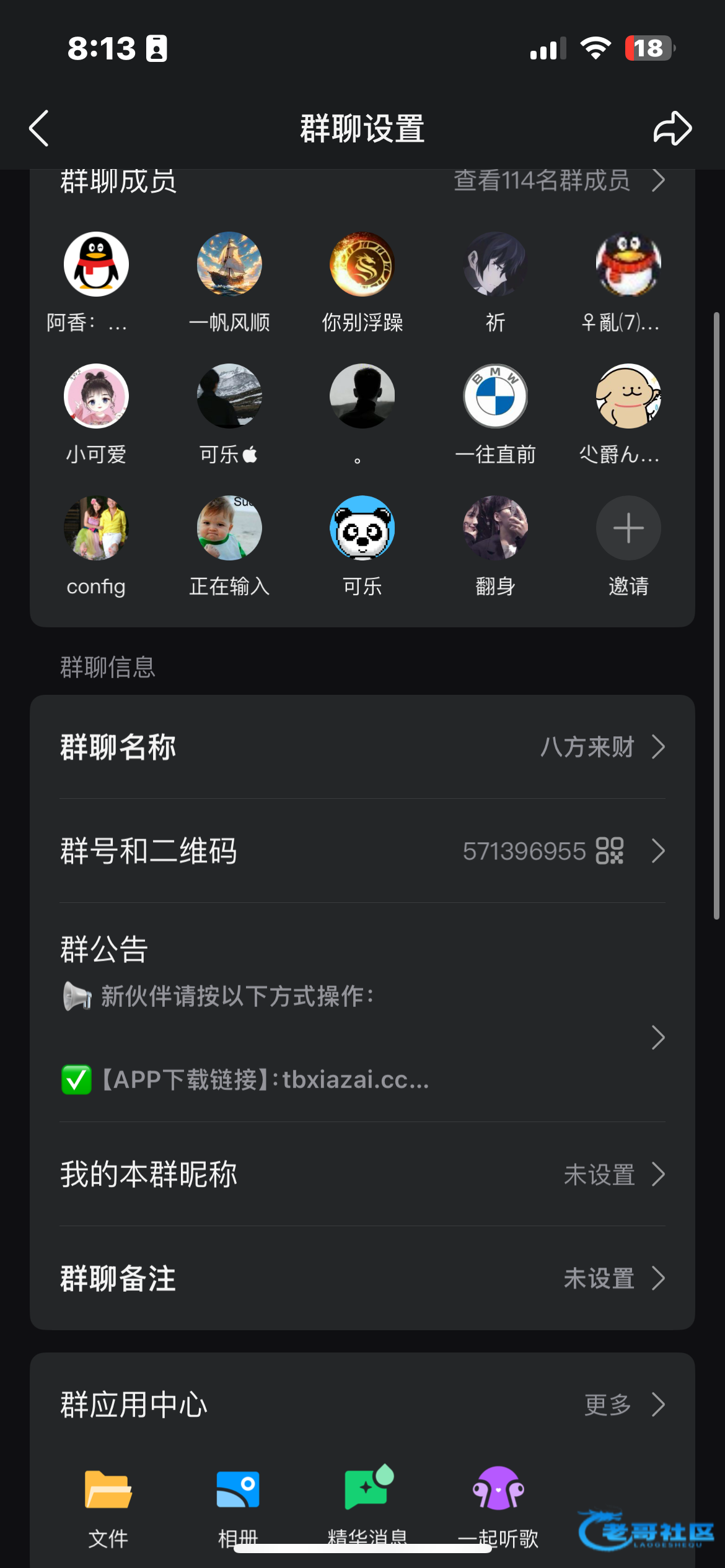Invite new members with the 邀请 button

(628, 528)
